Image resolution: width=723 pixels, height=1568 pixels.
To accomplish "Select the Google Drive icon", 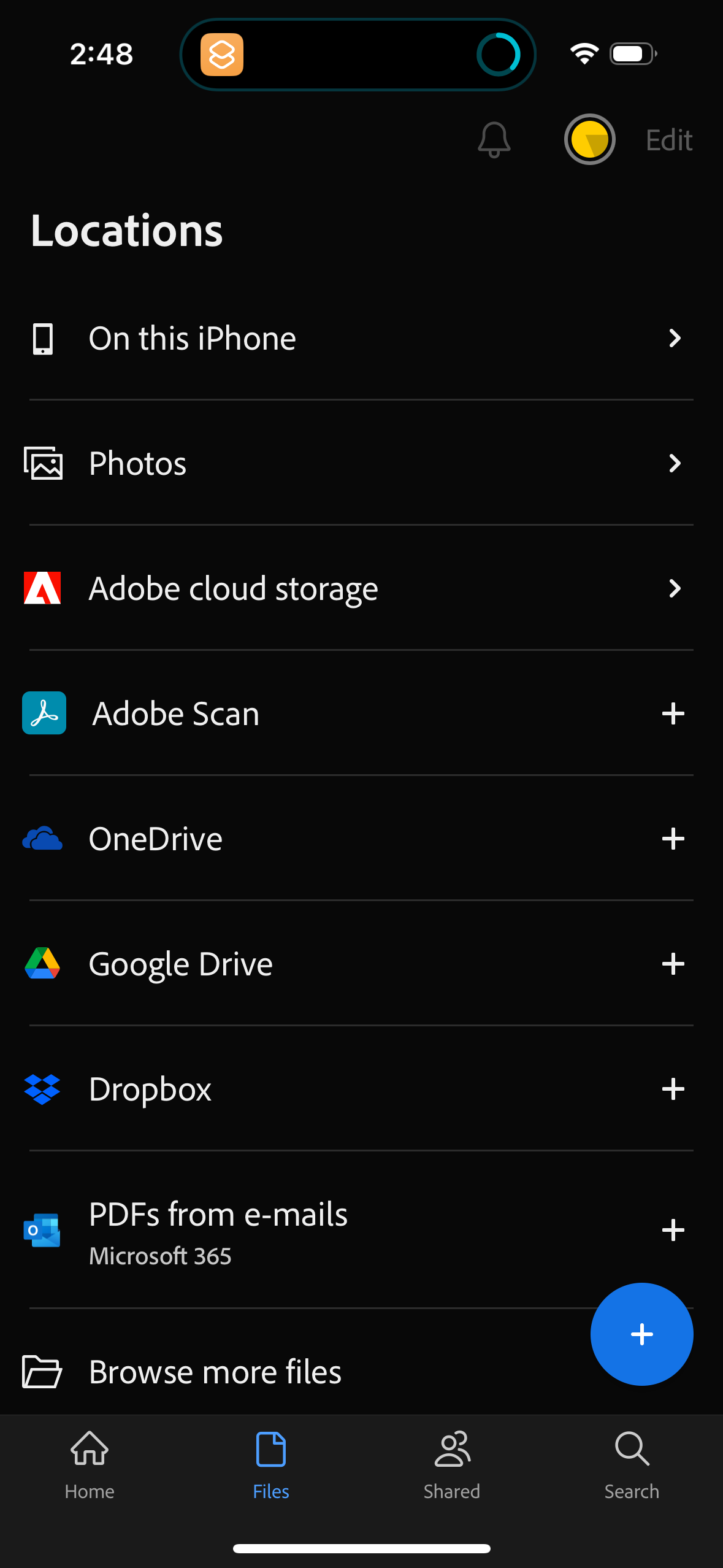I will coord(43,964).
